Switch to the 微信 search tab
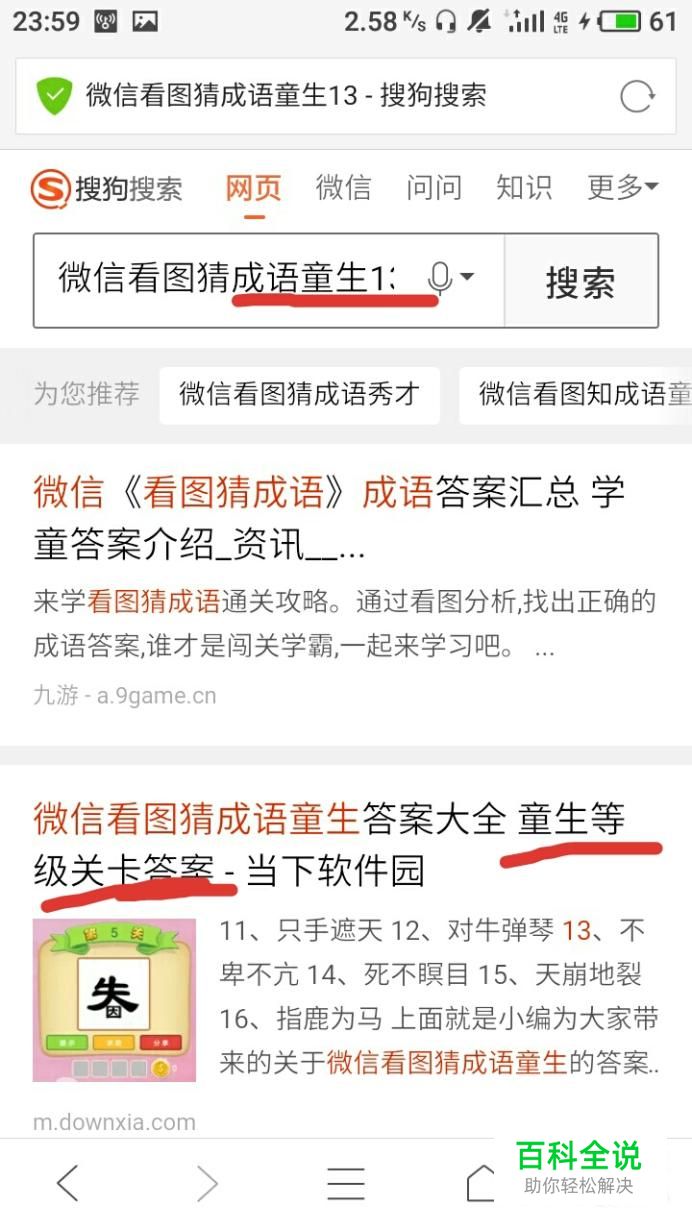This screenshot has width=692, height=1230. [x=343, y=187]
